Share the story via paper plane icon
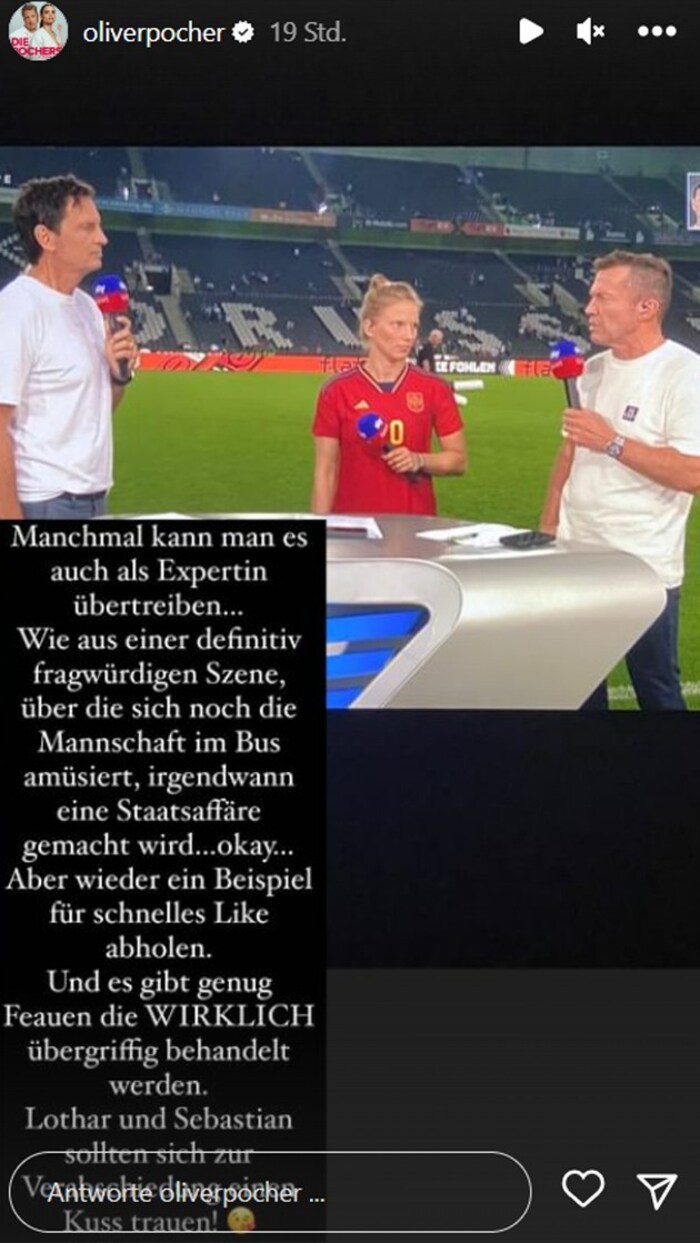This screenshot has width=700, height=1243. point(657,1190)
